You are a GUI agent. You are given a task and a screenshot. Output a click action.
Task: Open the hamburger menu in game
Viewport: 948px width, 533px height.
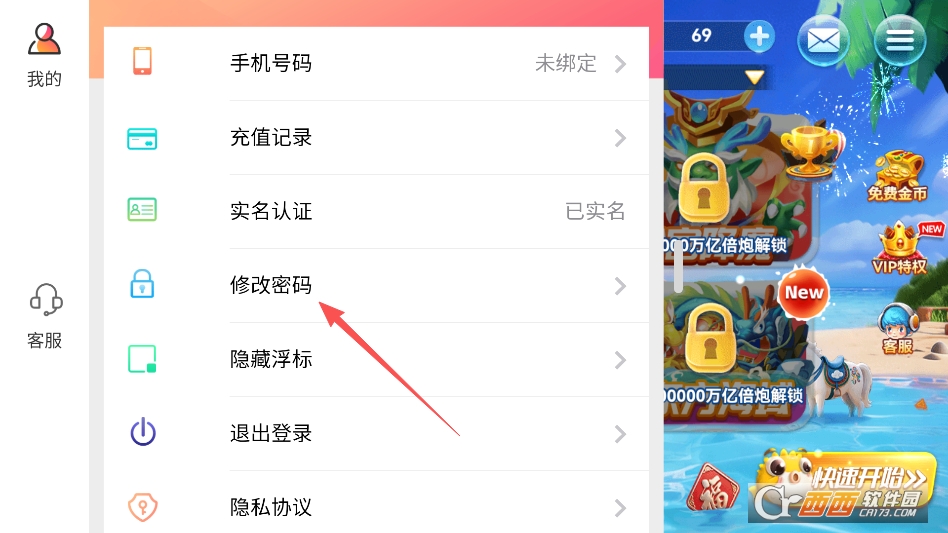[899, 41]
